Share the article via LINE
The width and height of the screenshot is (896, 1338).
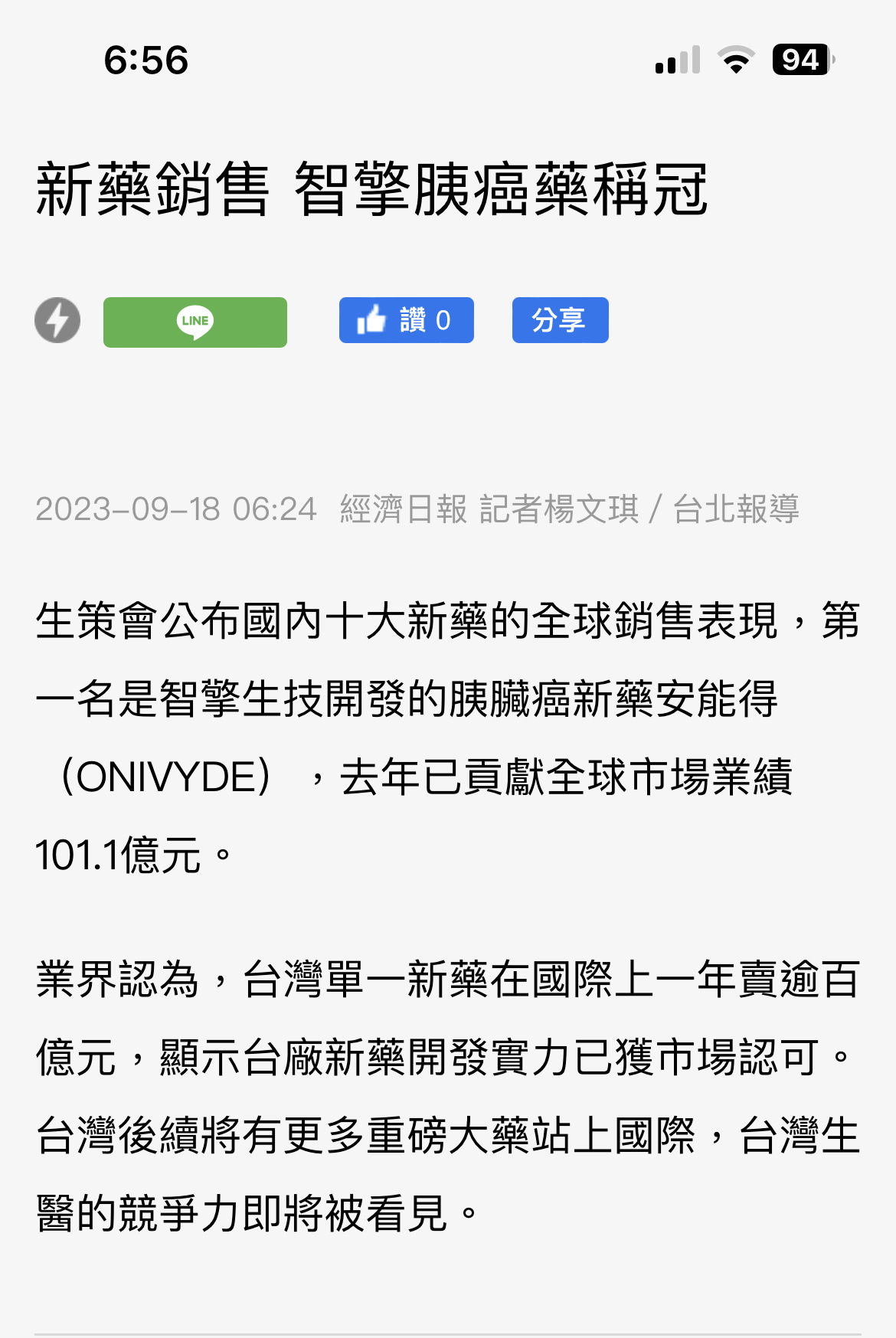coord(195,322)
